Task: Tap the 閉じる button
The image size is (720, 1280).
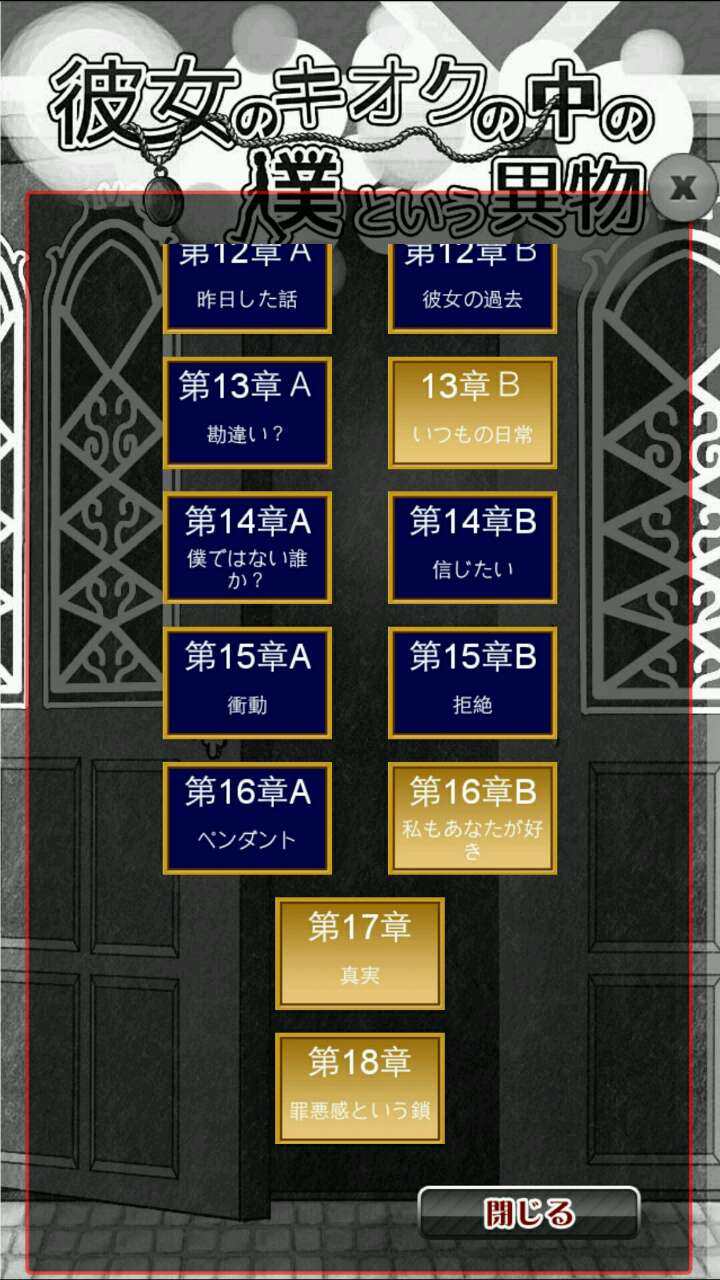Action: click(x=529, y=1213)
